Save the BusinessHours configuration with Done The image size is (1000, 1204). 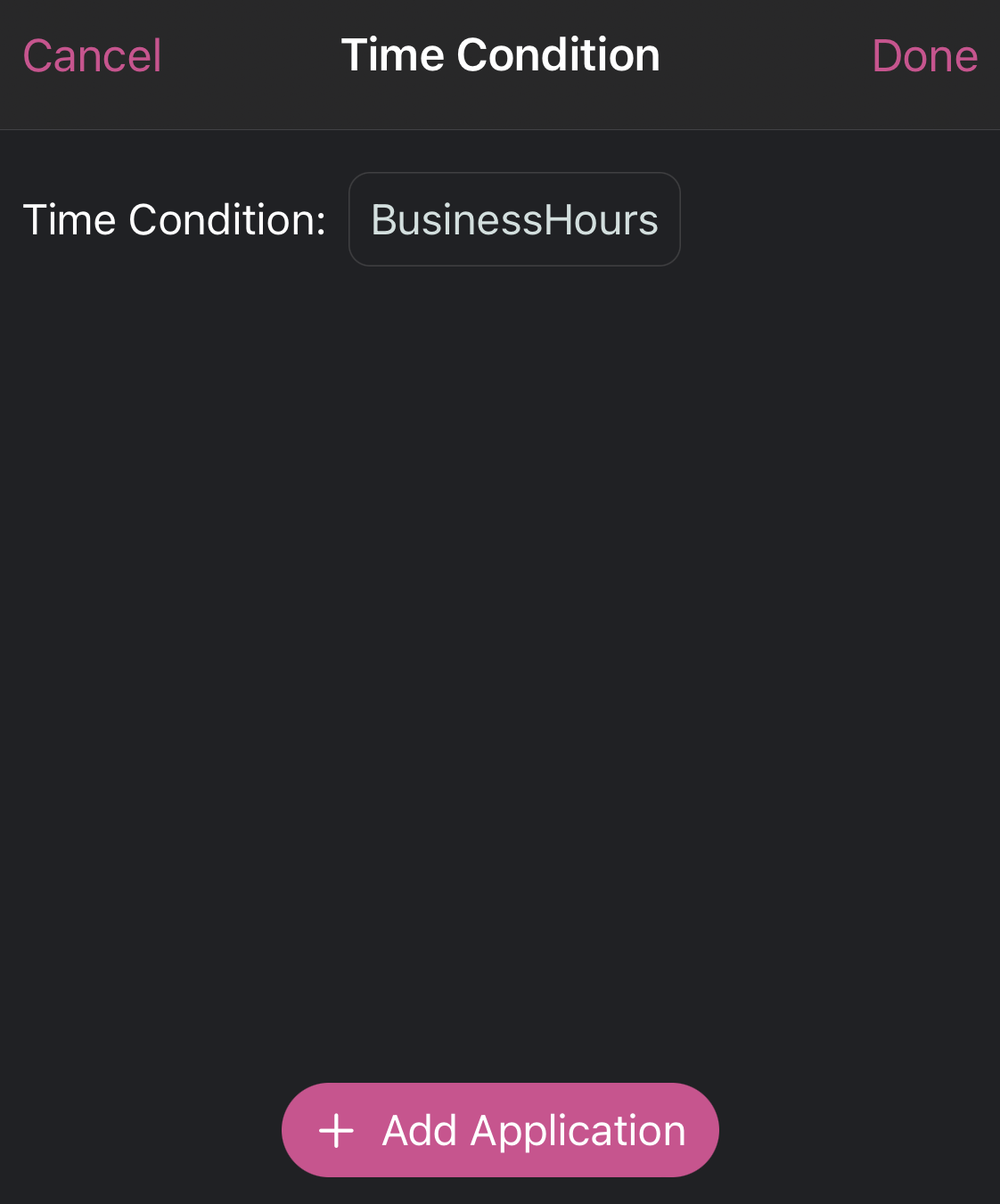(x=924, y=55)
